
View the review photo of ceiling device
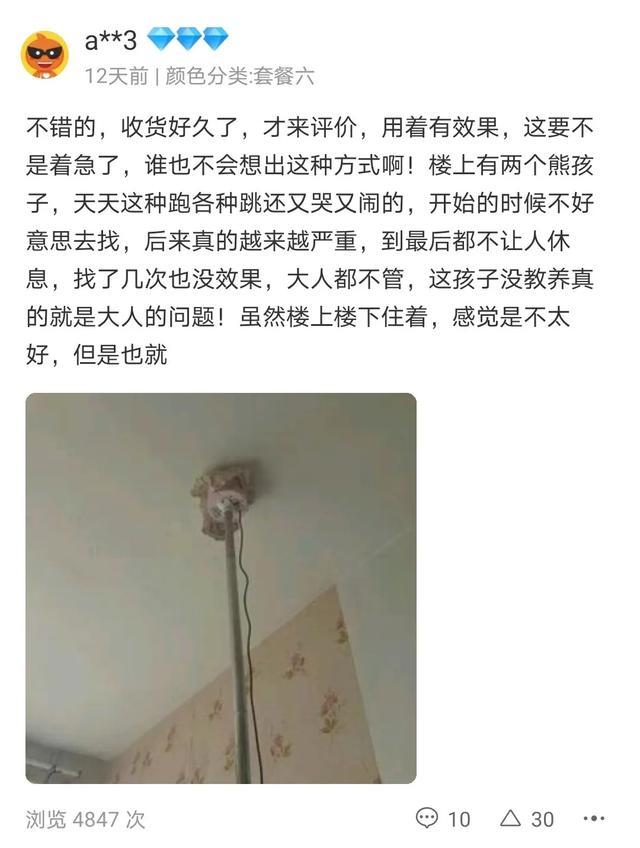point(220,588)
